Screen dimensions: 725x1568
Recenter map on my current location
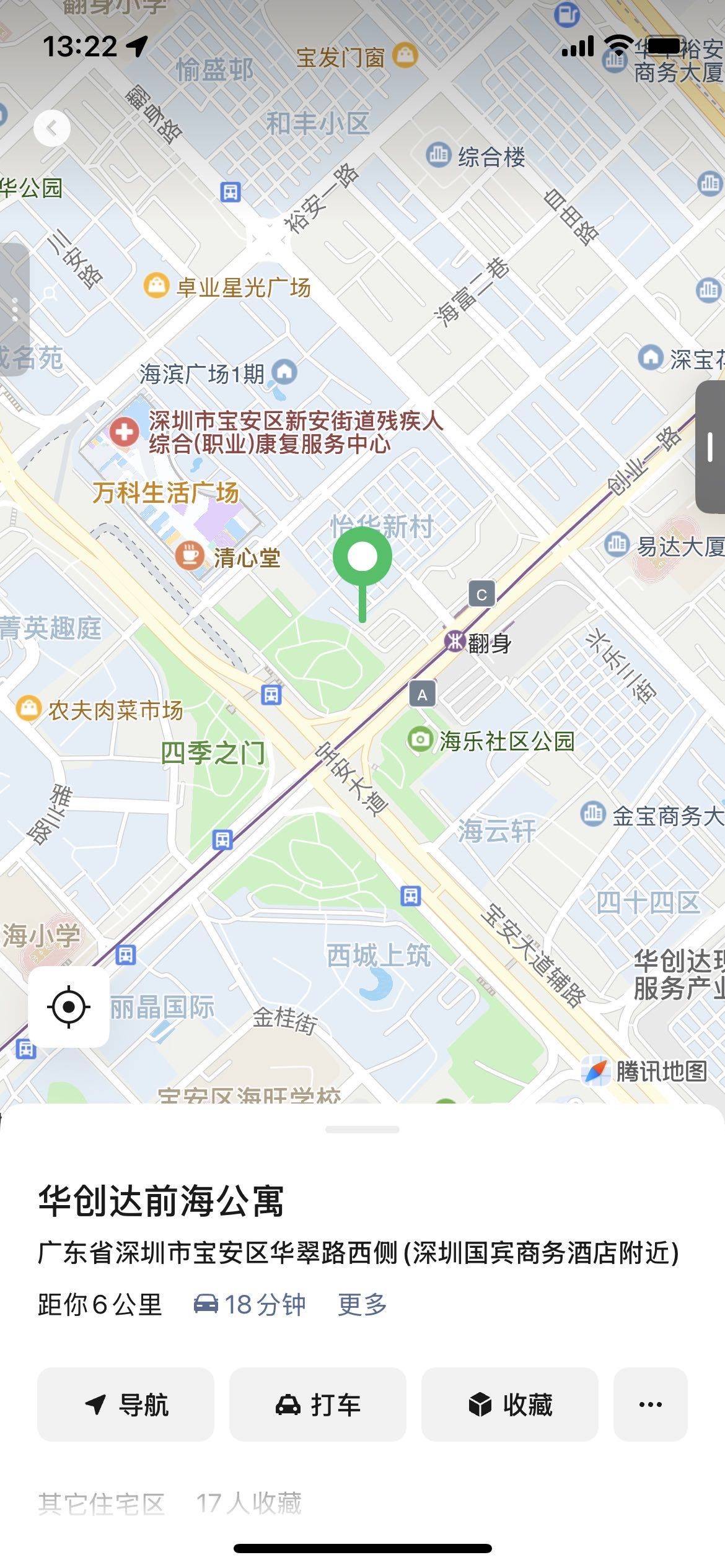pos(69,1006)
